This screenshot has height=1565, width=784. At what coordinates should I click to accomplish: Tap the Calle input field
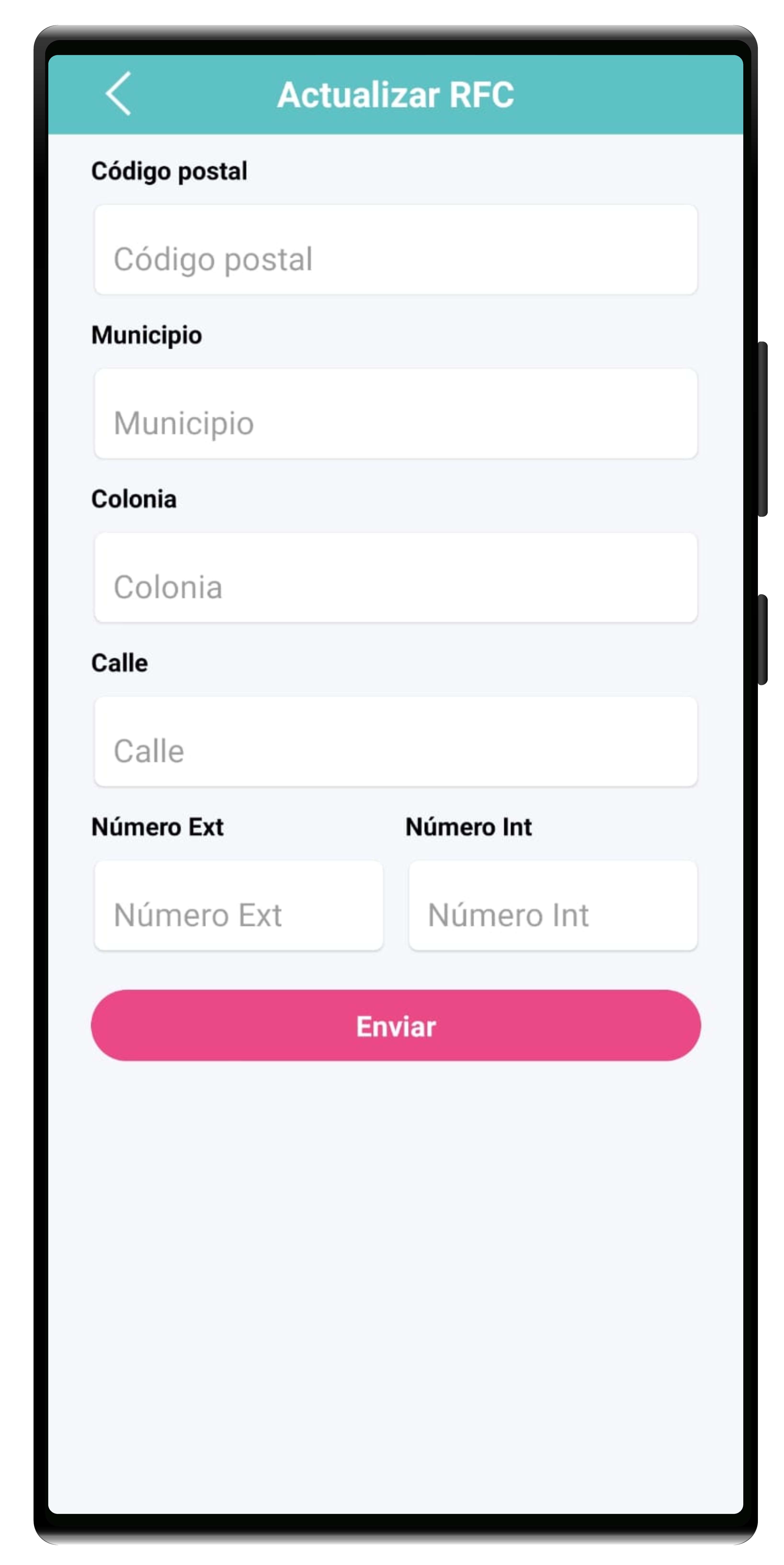(x=395, y=742)
